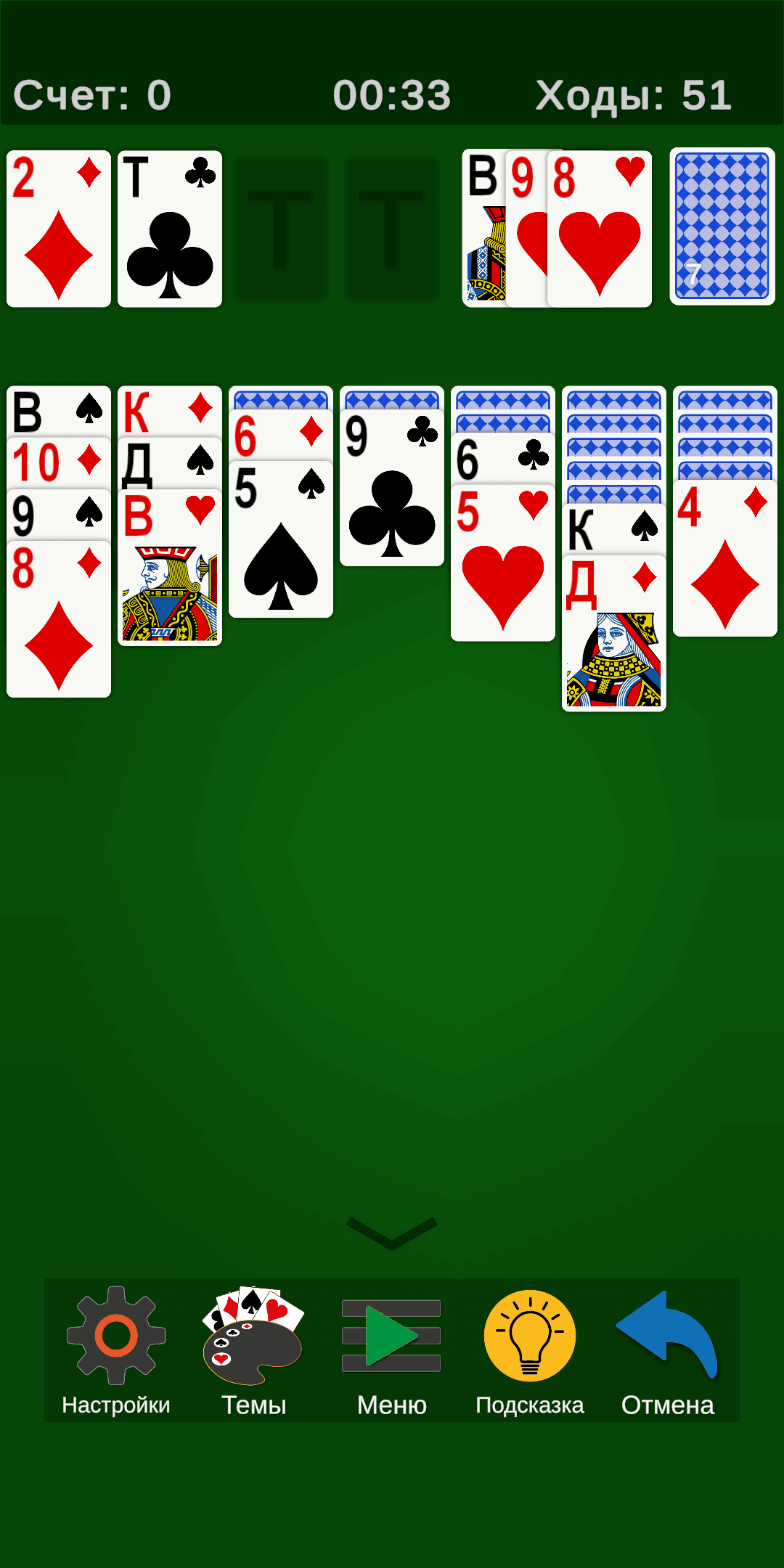The height and width of the screenshot is (1568, 784).
Task: Tap the ace of clubs foundation
Action: pyautogui.click(x=170, y=229)
